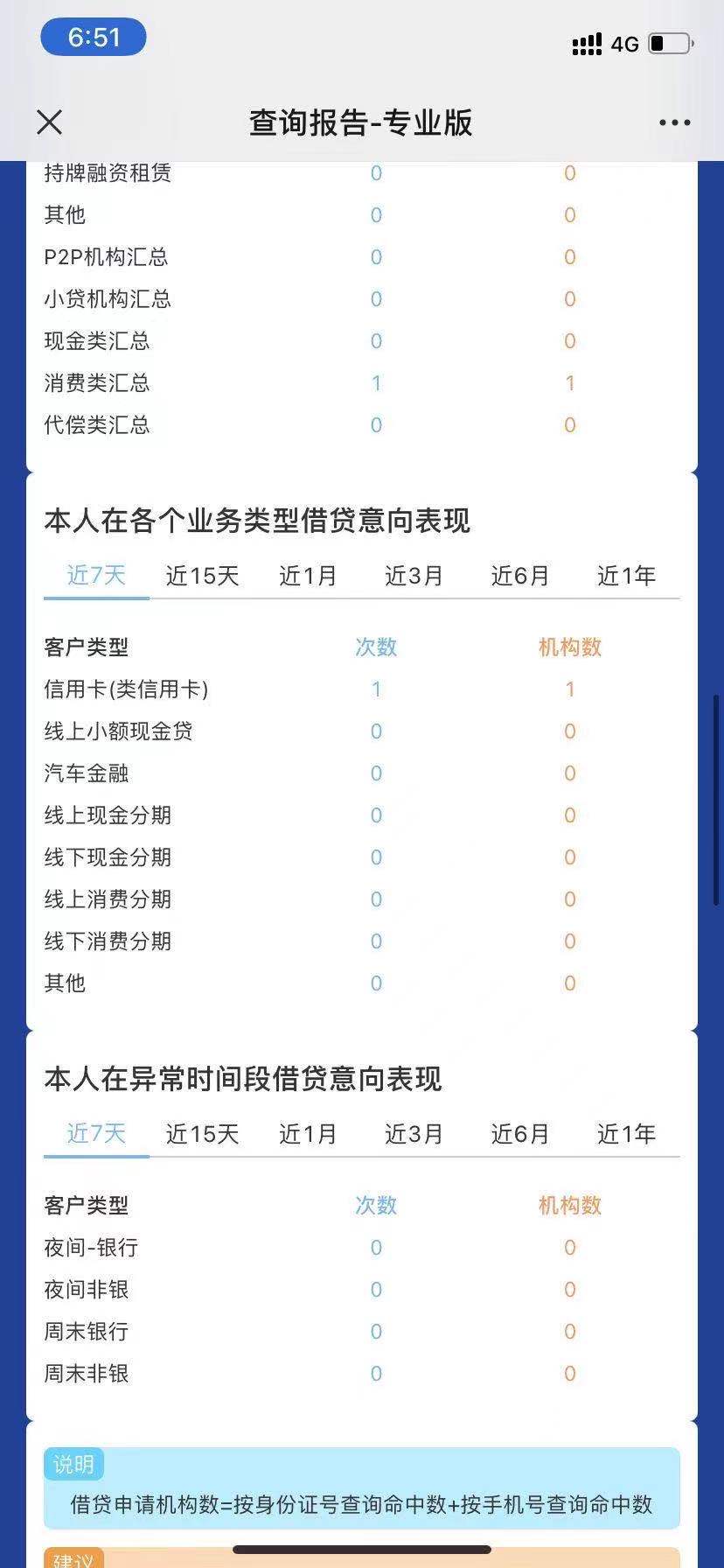Select 近7天 under 异常时间段借贷意向表现
724x1568 pixels.
(96, 1134)
